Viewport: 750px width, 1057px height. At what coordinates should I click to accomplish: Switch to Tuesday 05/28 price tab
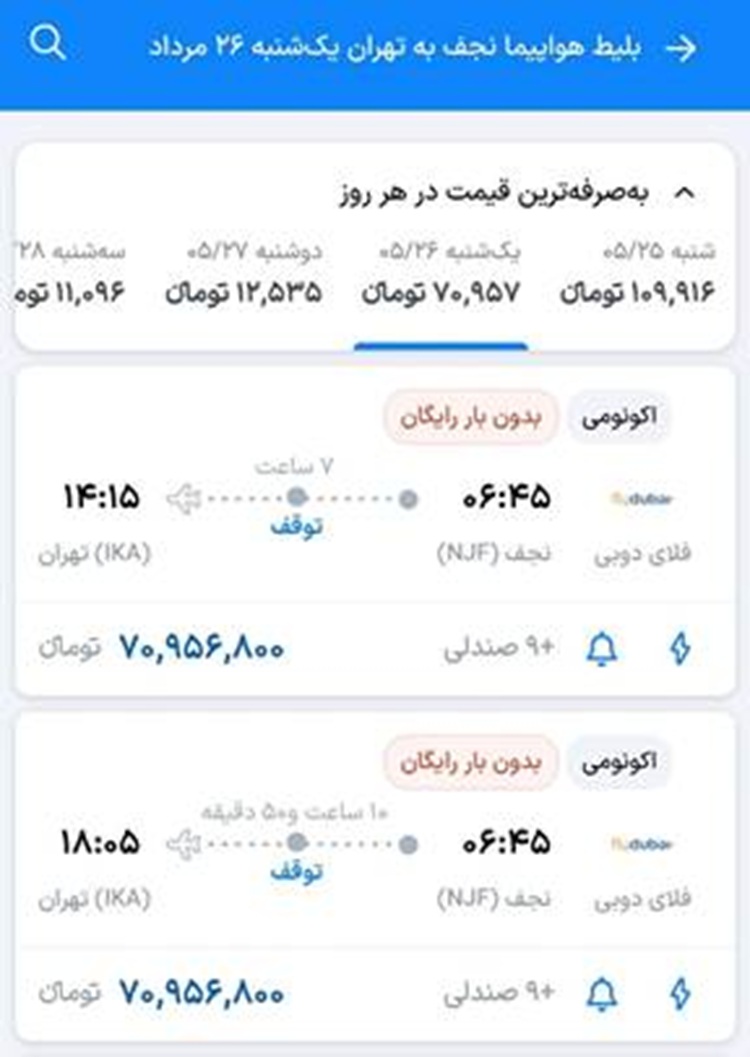pyautogui.click(x=70, y=274)
